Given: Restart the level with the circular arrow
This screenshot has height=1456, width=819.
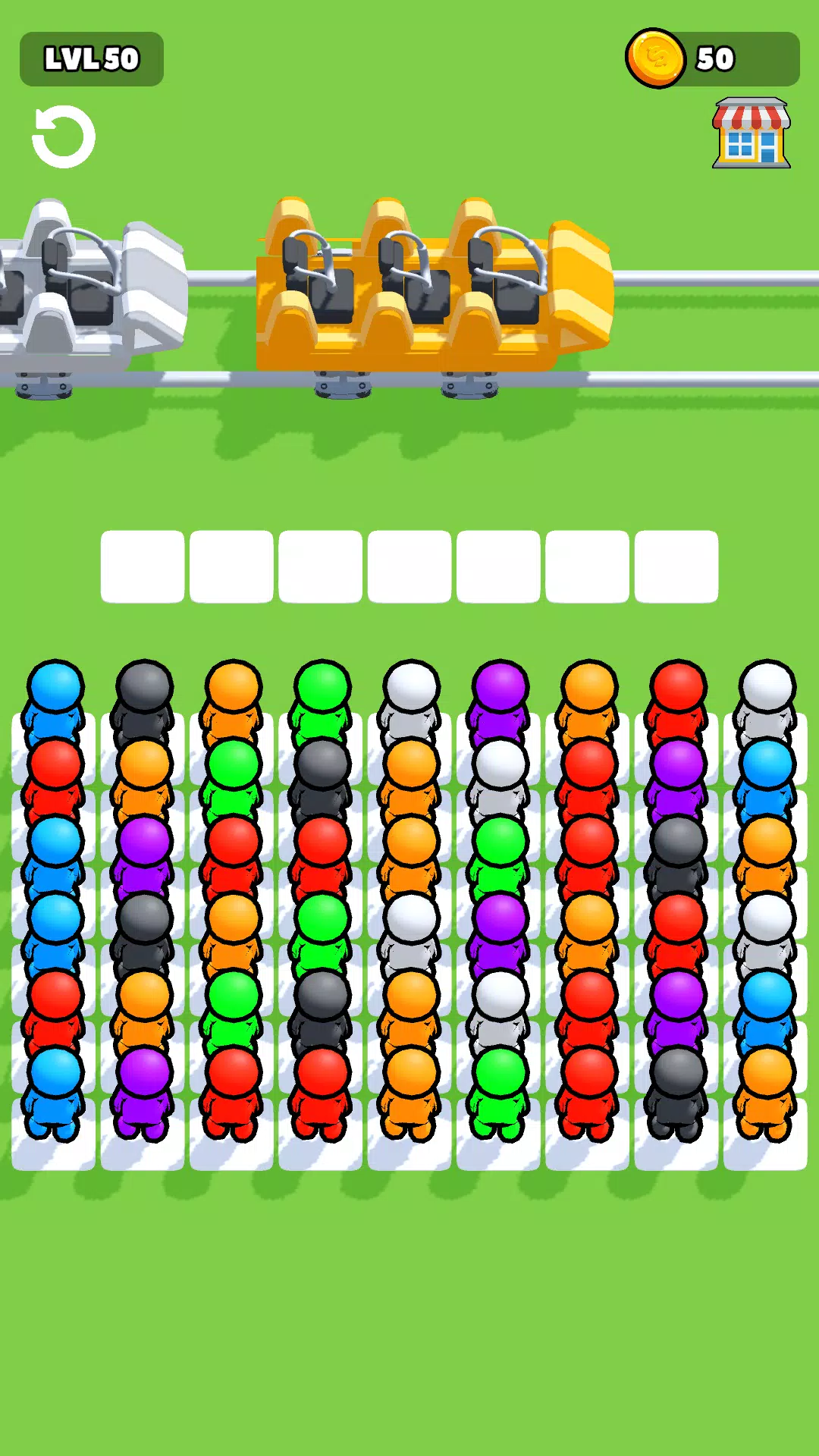Looking at the screenshot, I should point(64,136).
